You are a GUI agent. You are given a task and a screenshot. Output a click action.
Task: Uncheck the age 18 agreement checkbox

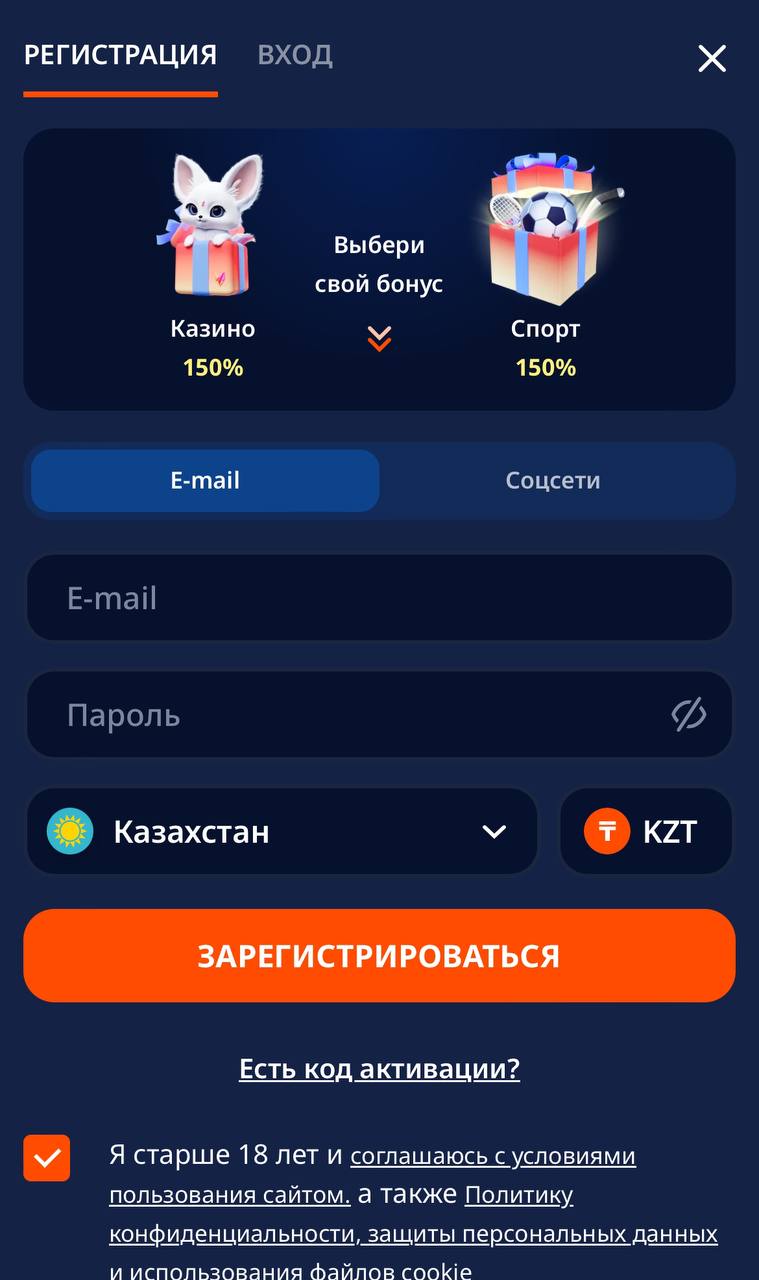click(x=47, y=1158)
